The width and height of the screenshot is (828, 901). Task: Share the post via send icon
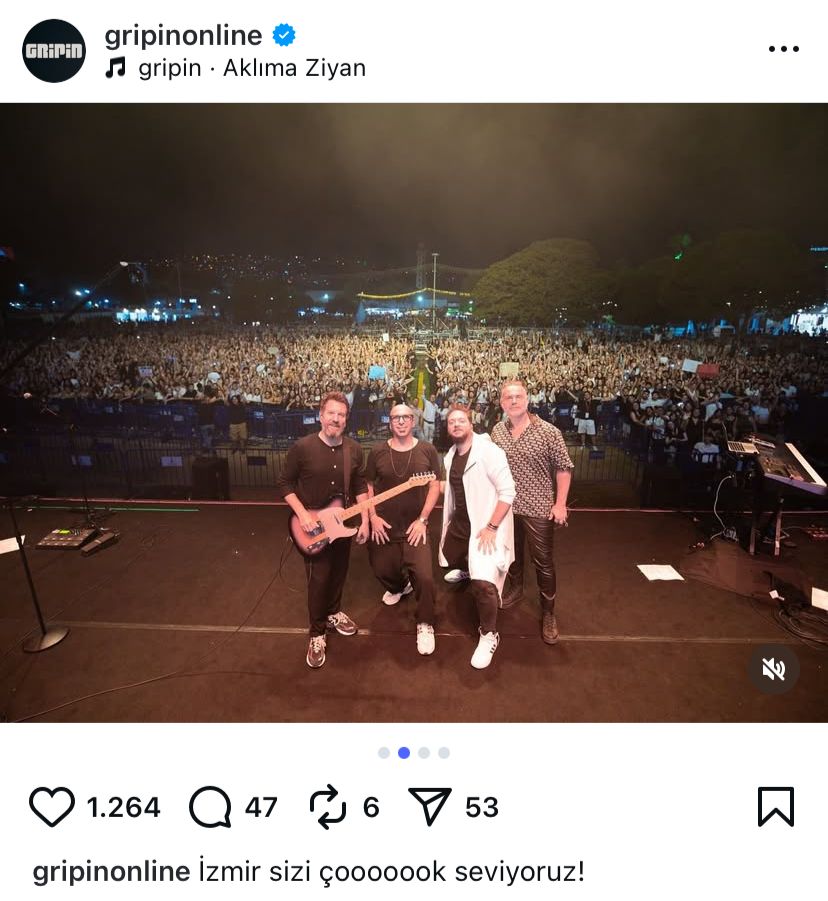[431, 807]
